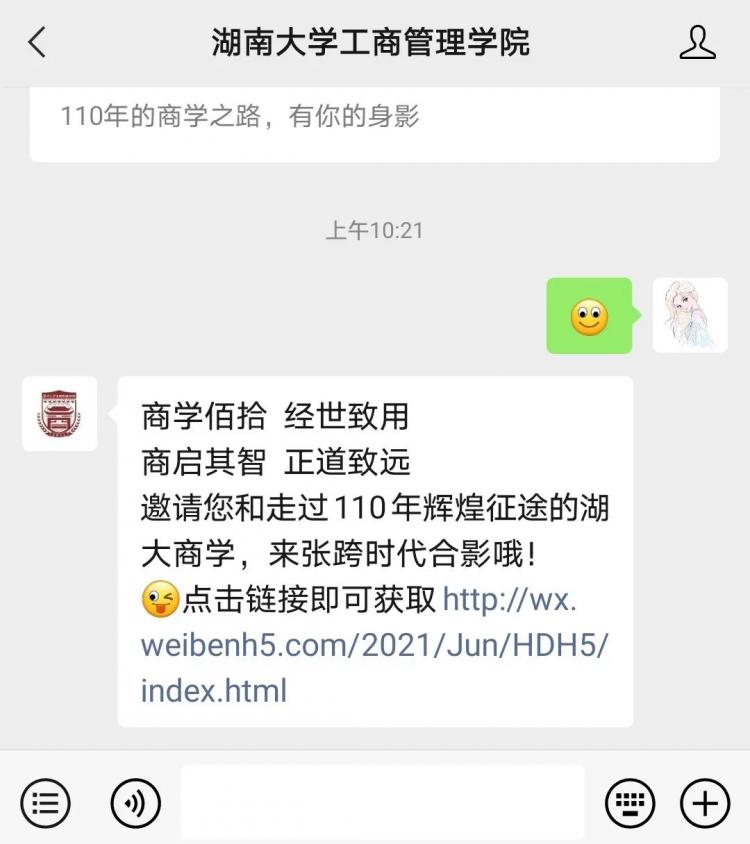Open the plus attachment menu
This screenshot has width=750, height=844.
click(705, 802)
